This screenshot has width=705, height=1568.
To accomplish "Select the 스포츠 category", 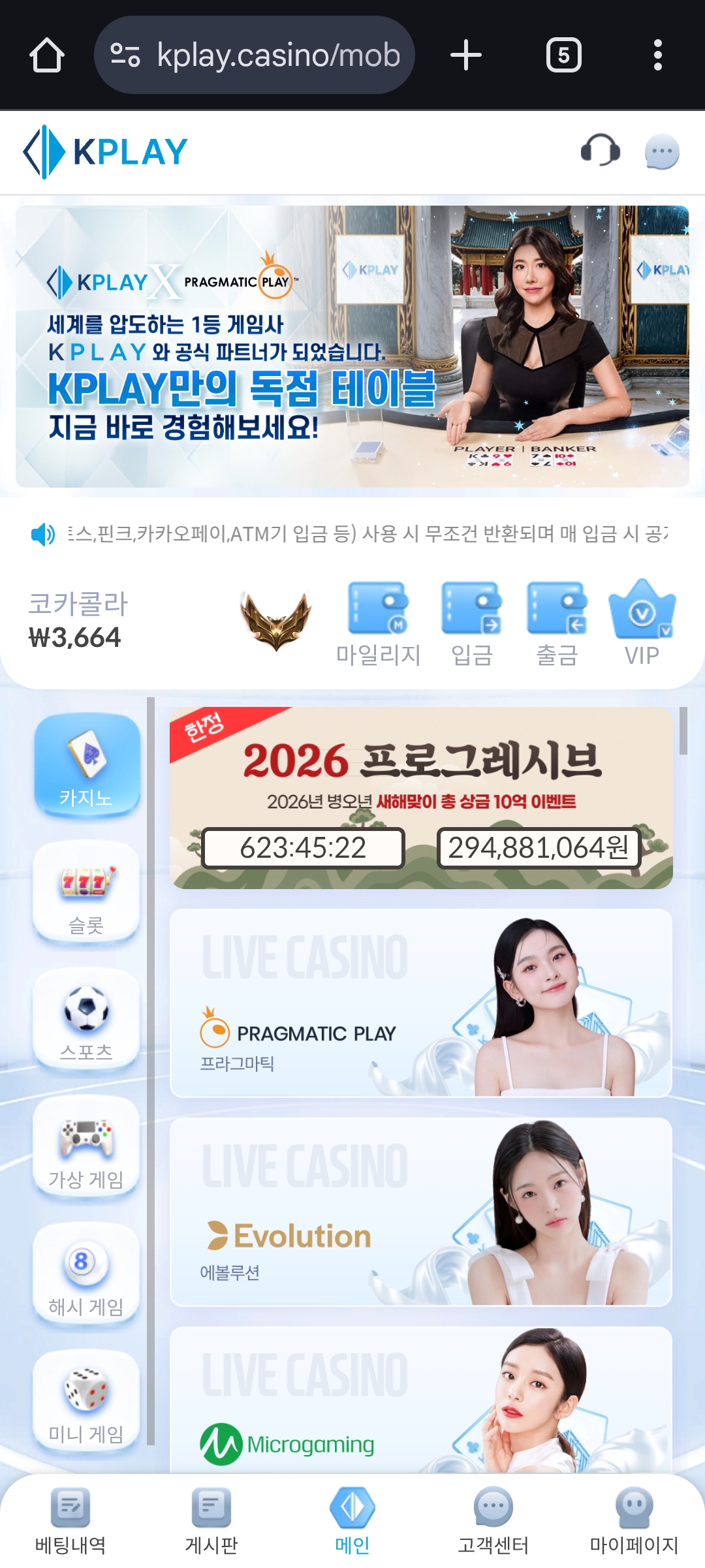I will (x=86, y=1020).
